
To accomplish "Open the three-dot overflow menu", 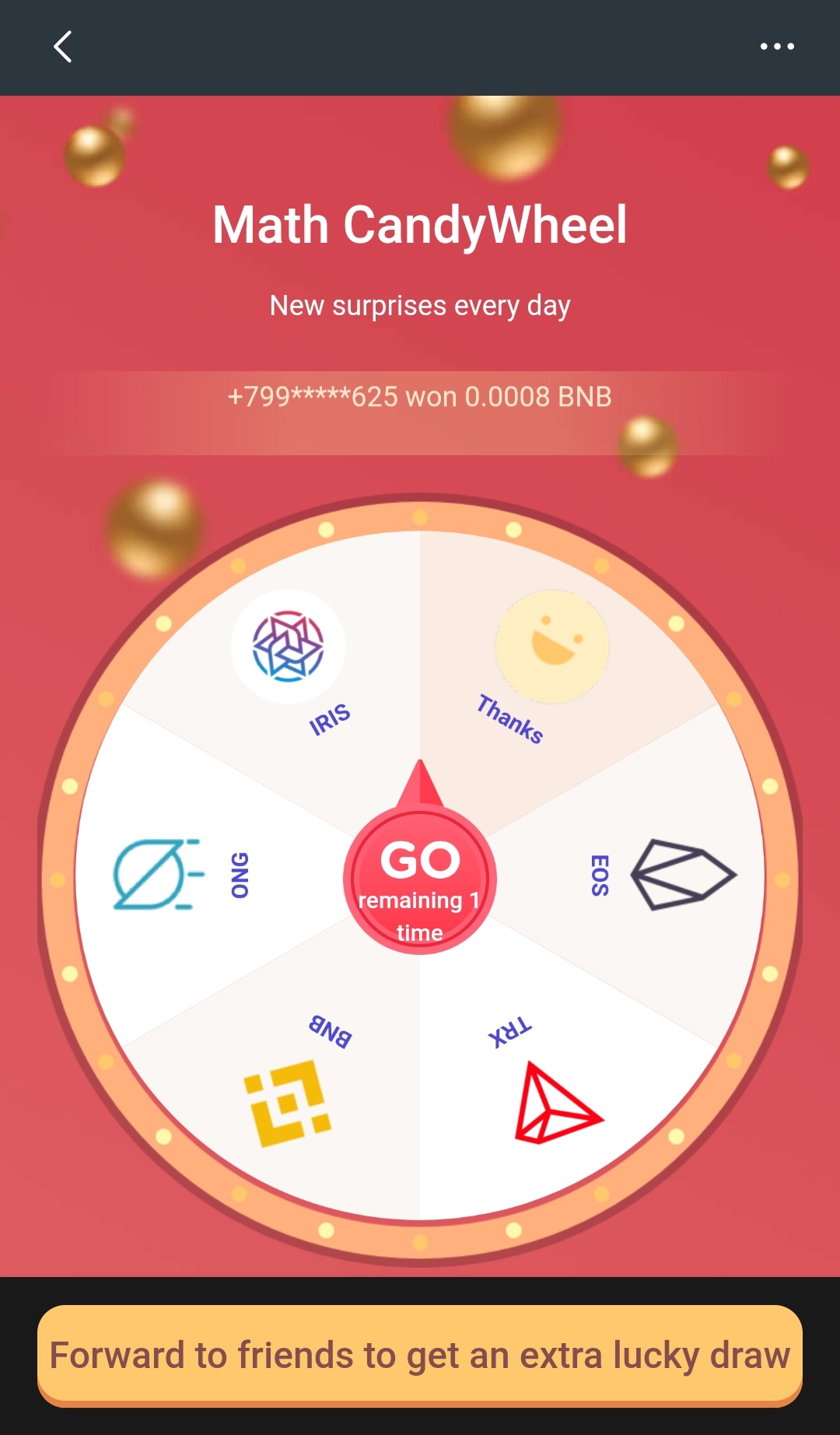I will point(776,47).
